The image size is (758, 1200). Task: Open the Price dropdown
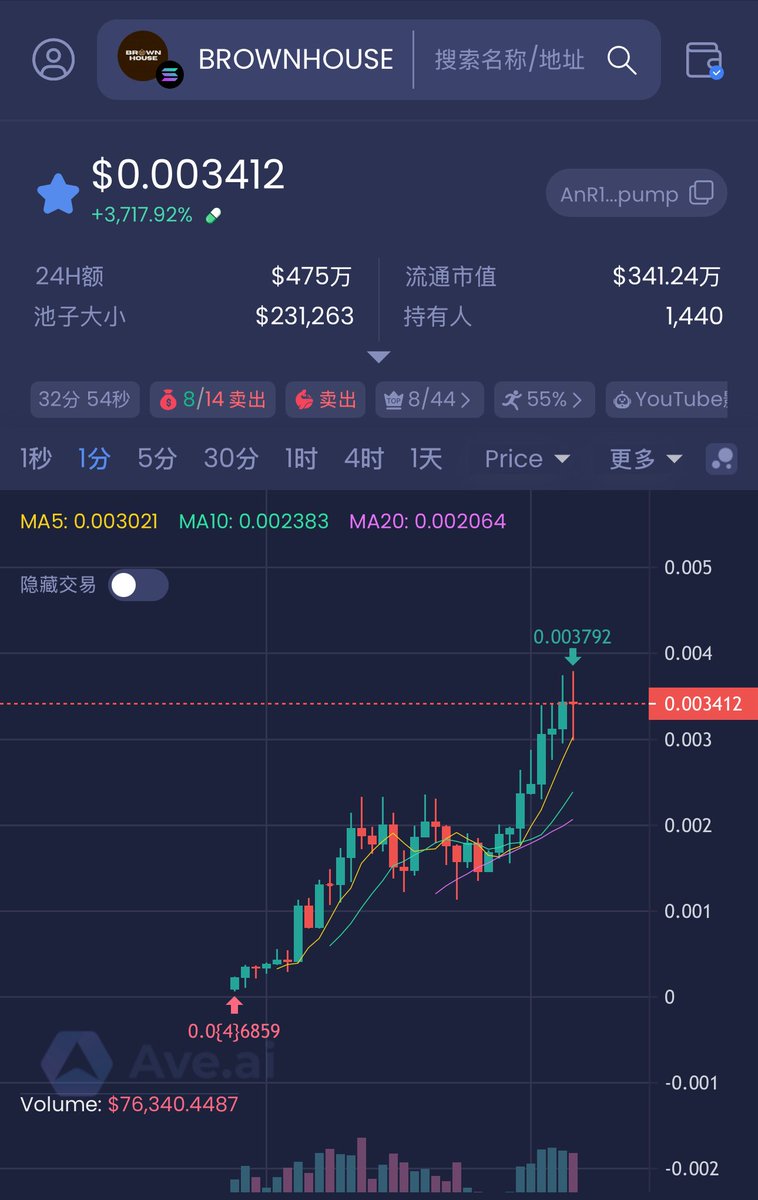[527, 459]
